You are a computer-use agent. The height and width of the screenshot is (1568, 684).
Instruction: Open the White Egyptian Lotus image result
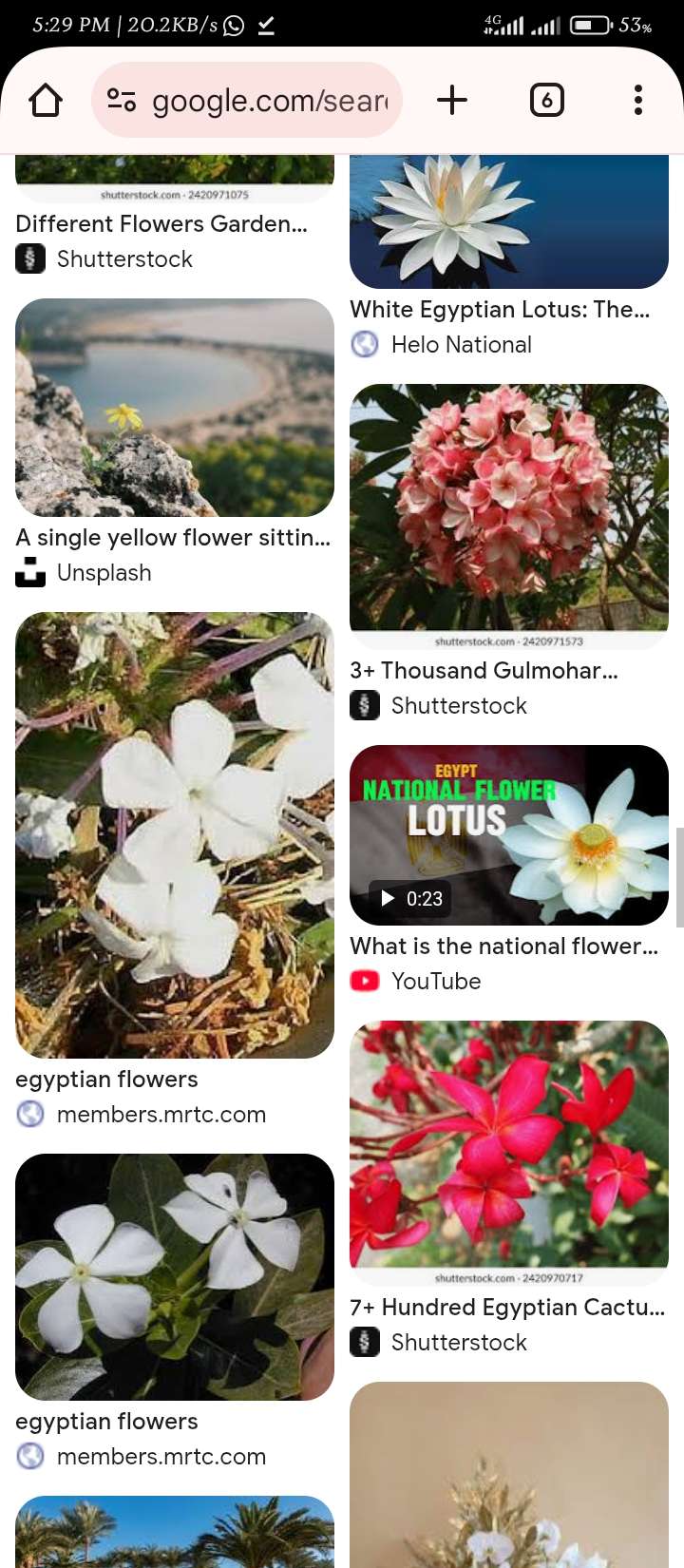(x=508, y=220)
